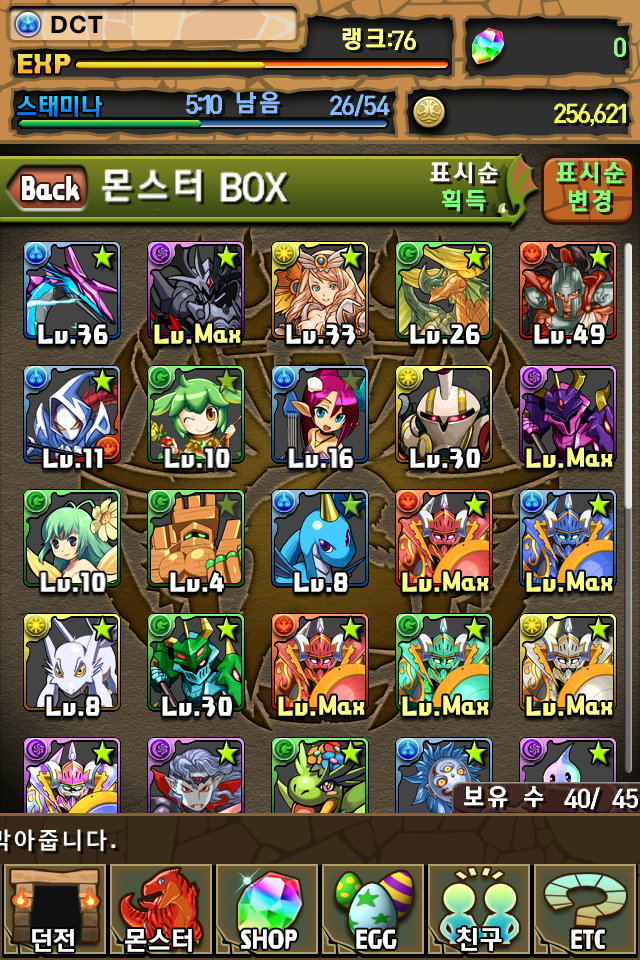Choose the blue horned whale Lv.8
This screenshot has width=640, height=960.
pyautogui.click(x=320, y=538)
